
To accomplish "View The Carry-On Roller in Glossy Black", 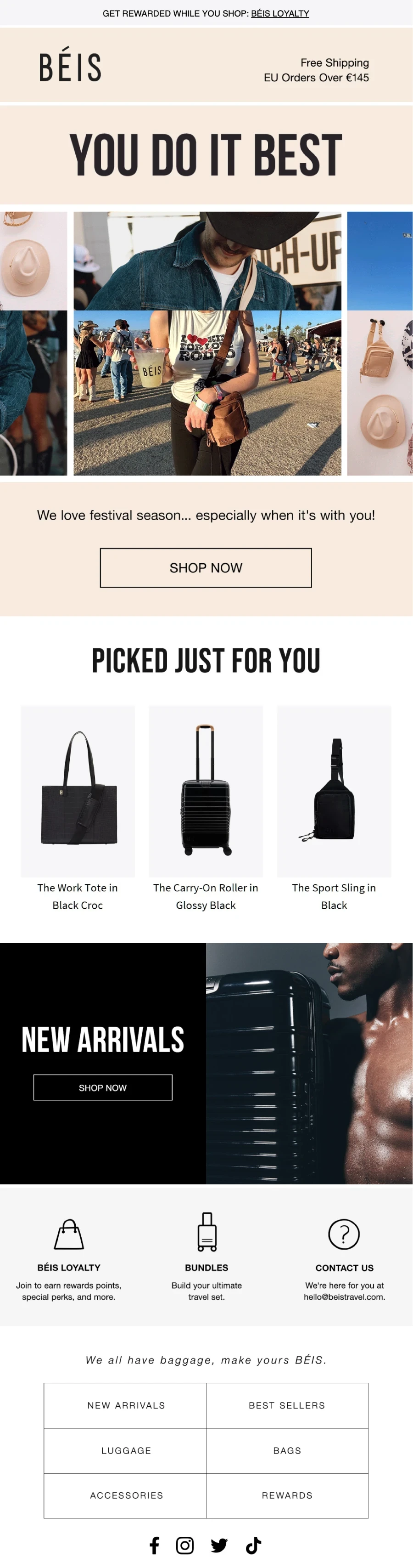I will [x=206, y=791].
